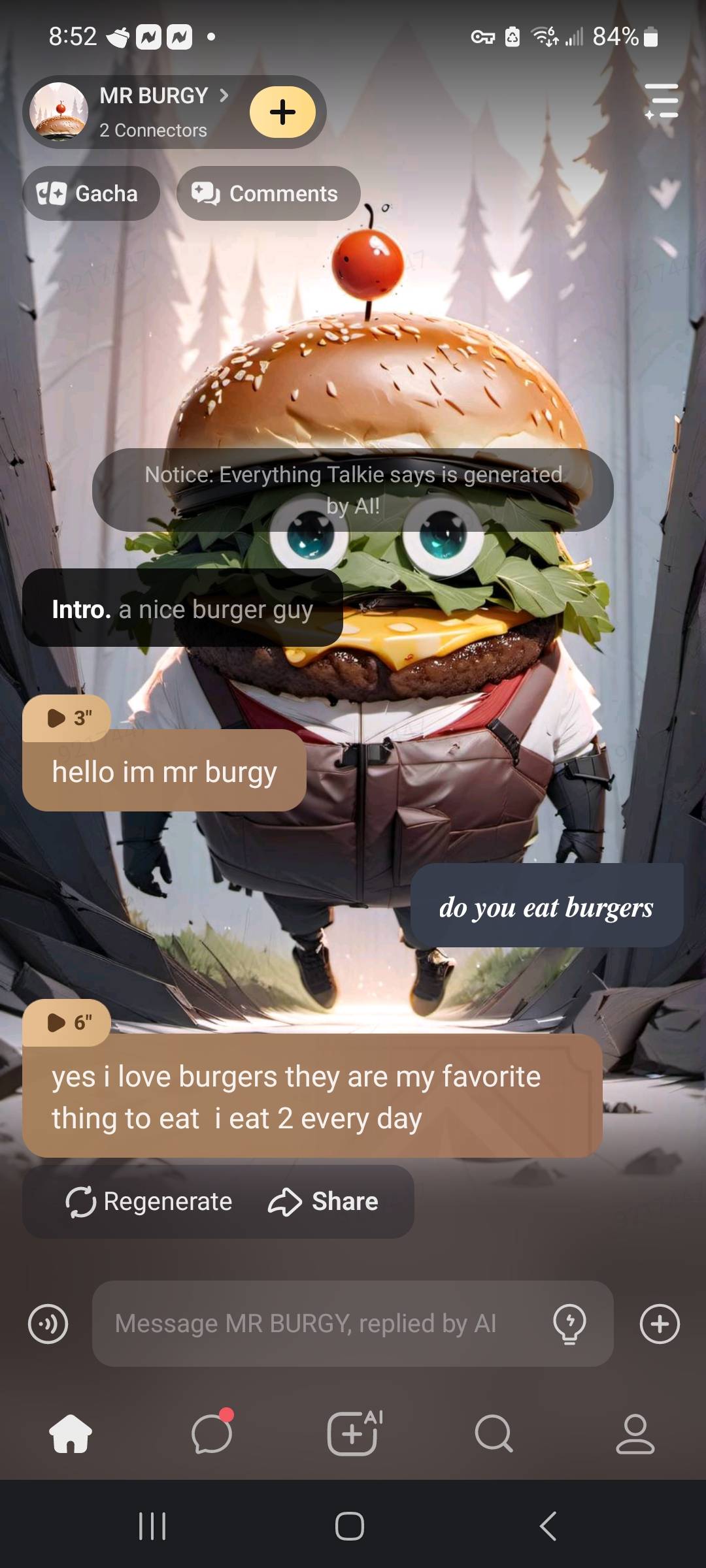
Task: Open the chats tab with red dot
Action: [x=212, y=1433]
